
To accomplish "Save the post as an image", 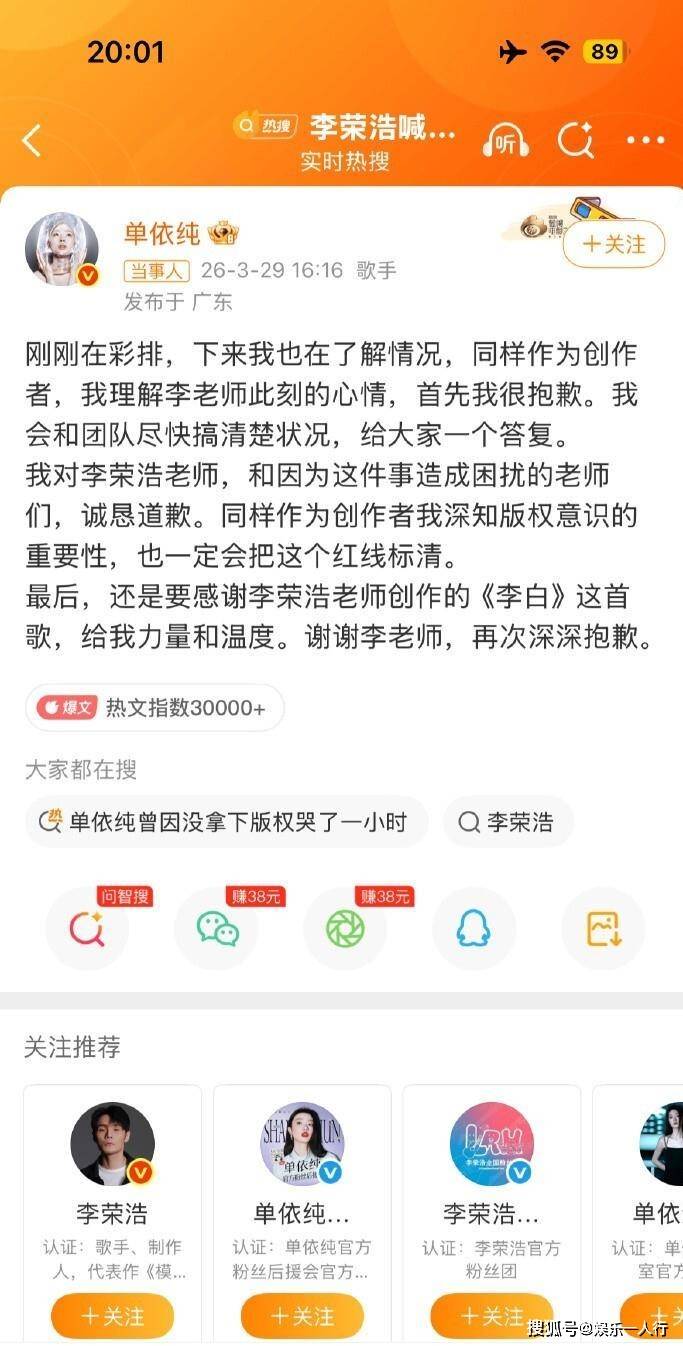I will click(603, 929).
